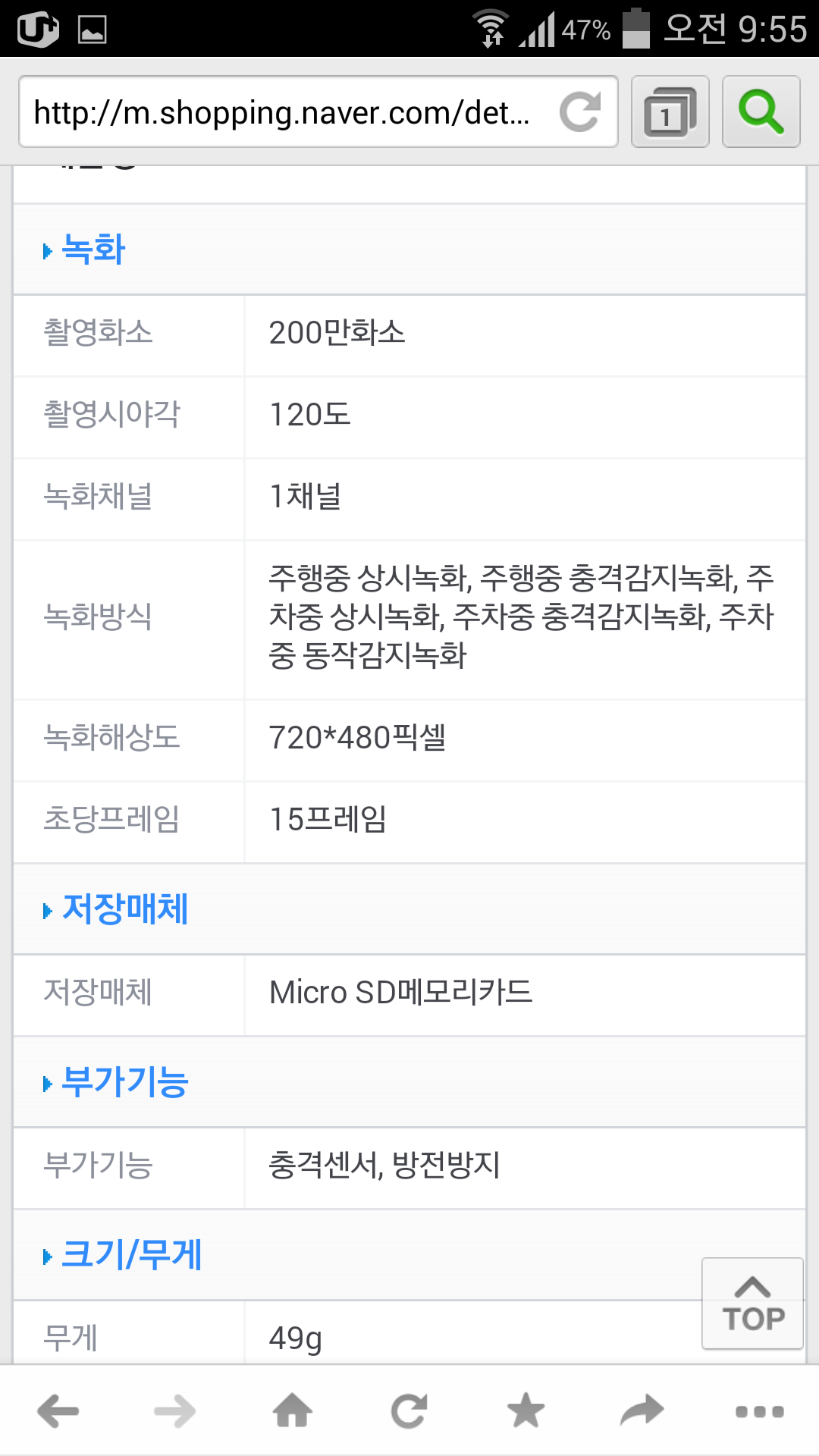Image resolution: width=819 pixels, height=1456 pixels.
Task: Go forward to next page
Action: (175, 1411)
